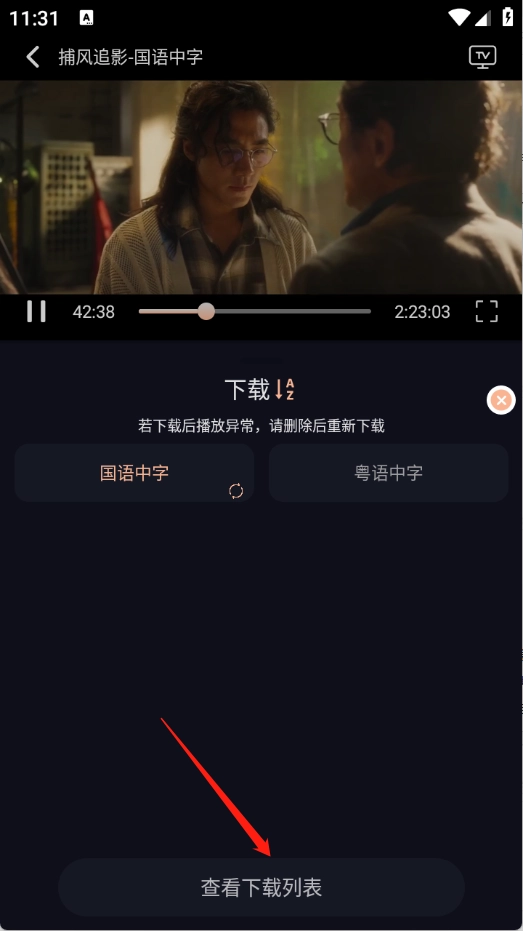This screenshot has width=523, height=931.
Task: Enter fullscreen mode
Action: tap(486, 311)
